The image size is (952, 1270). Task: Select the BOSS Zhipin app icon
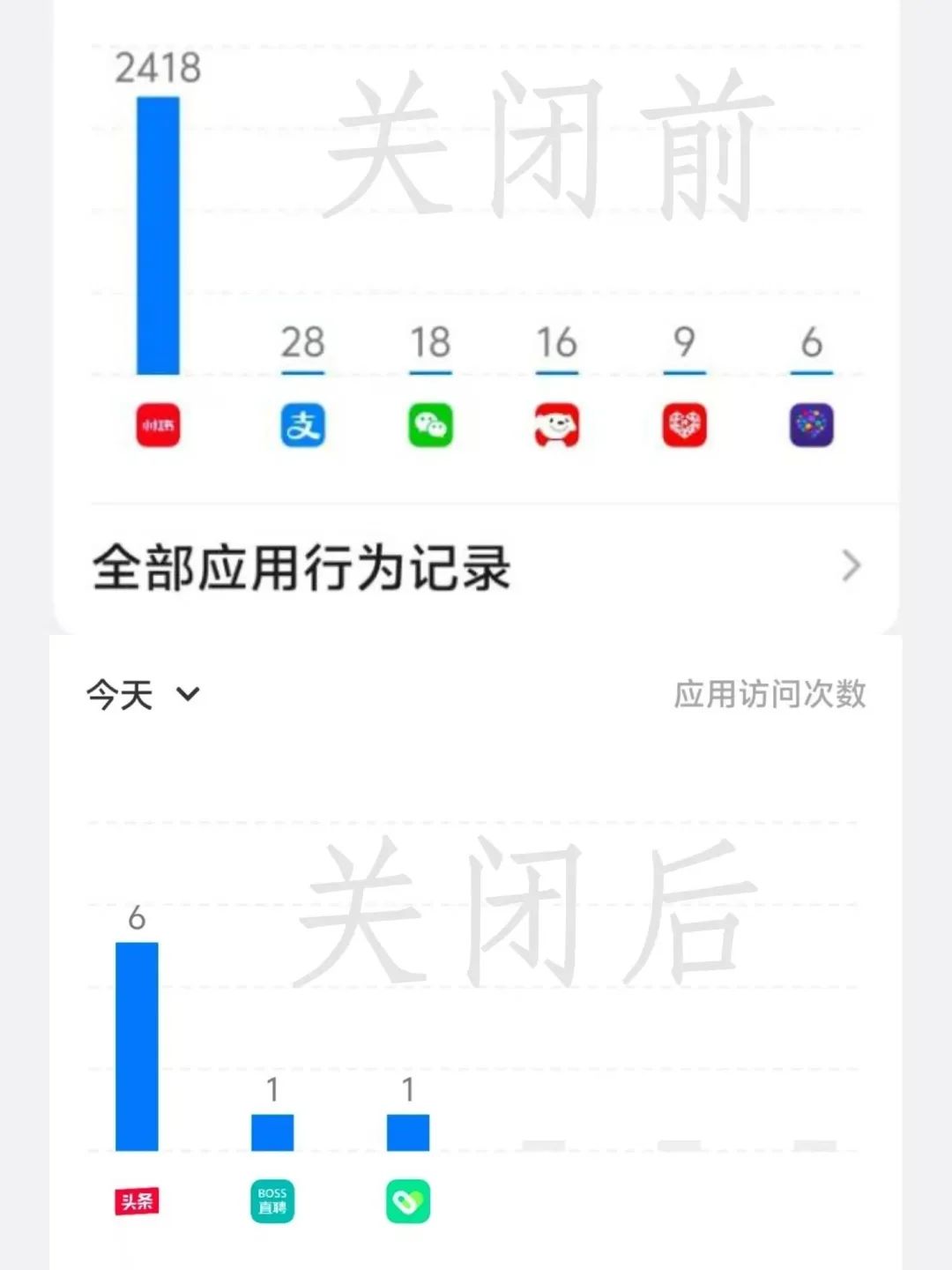(272, 1202)
